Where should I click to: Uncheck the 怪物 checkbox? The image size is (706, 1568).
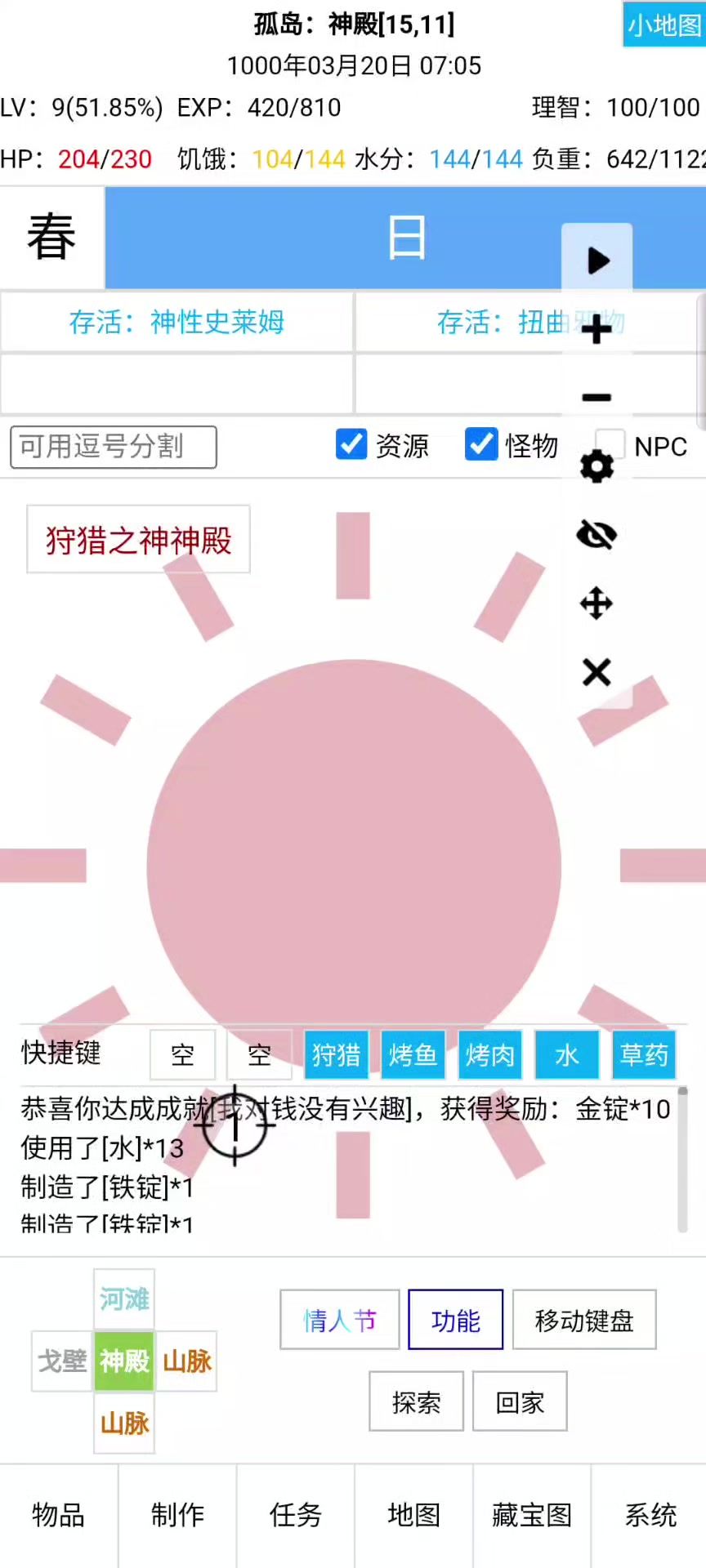click(481, 445)
